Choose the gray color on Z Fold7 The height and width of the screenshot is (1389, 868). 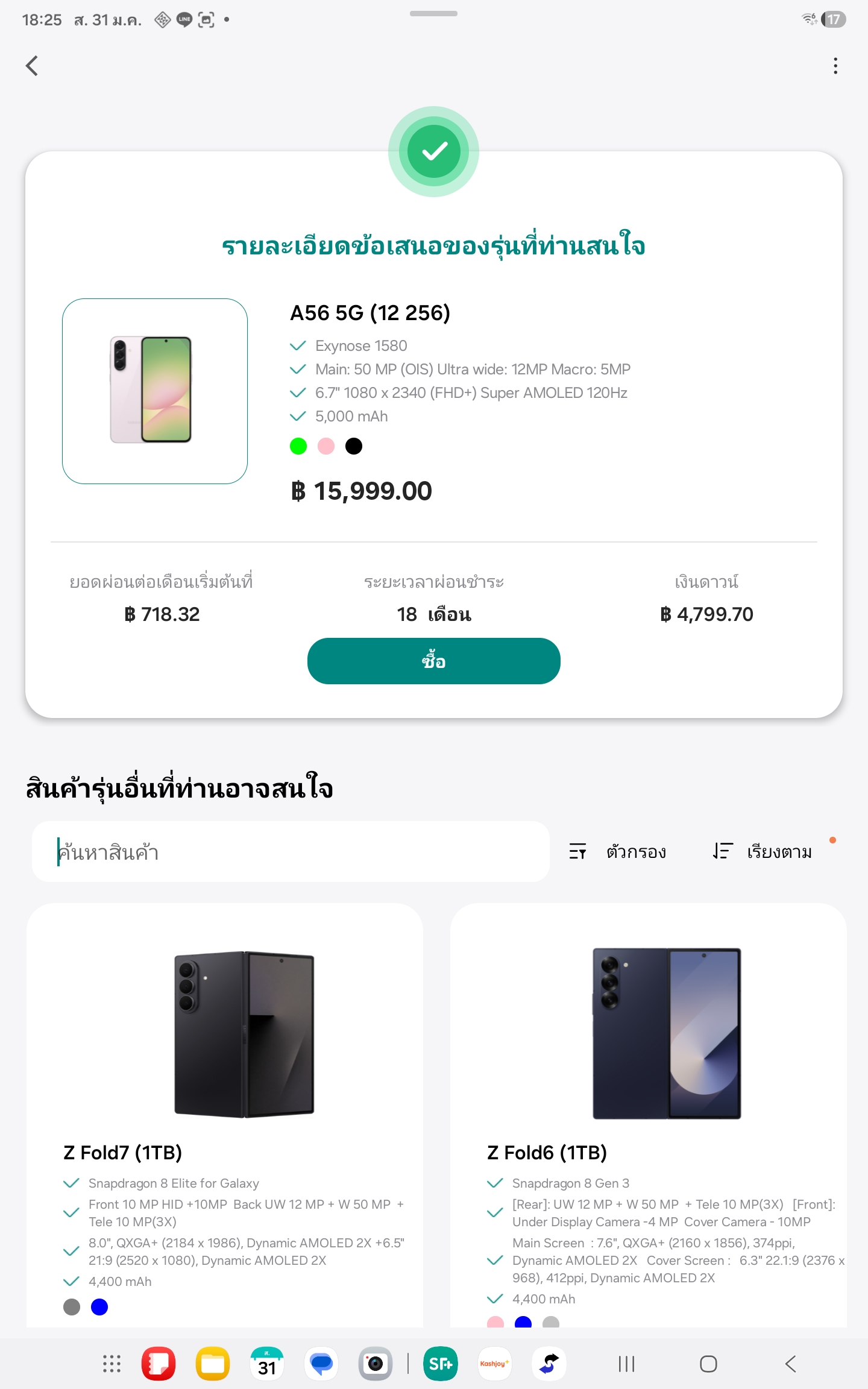(x=72, y=1306)
